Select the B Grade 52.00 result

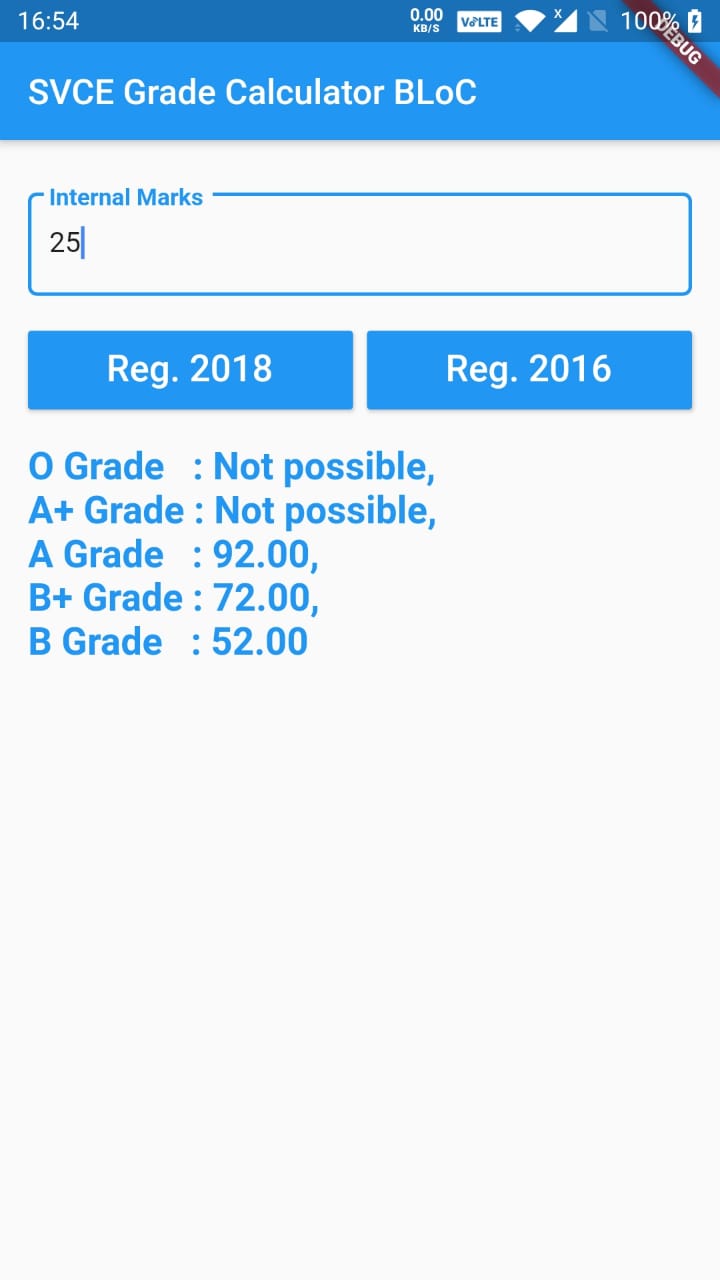[x=167, y=641]
